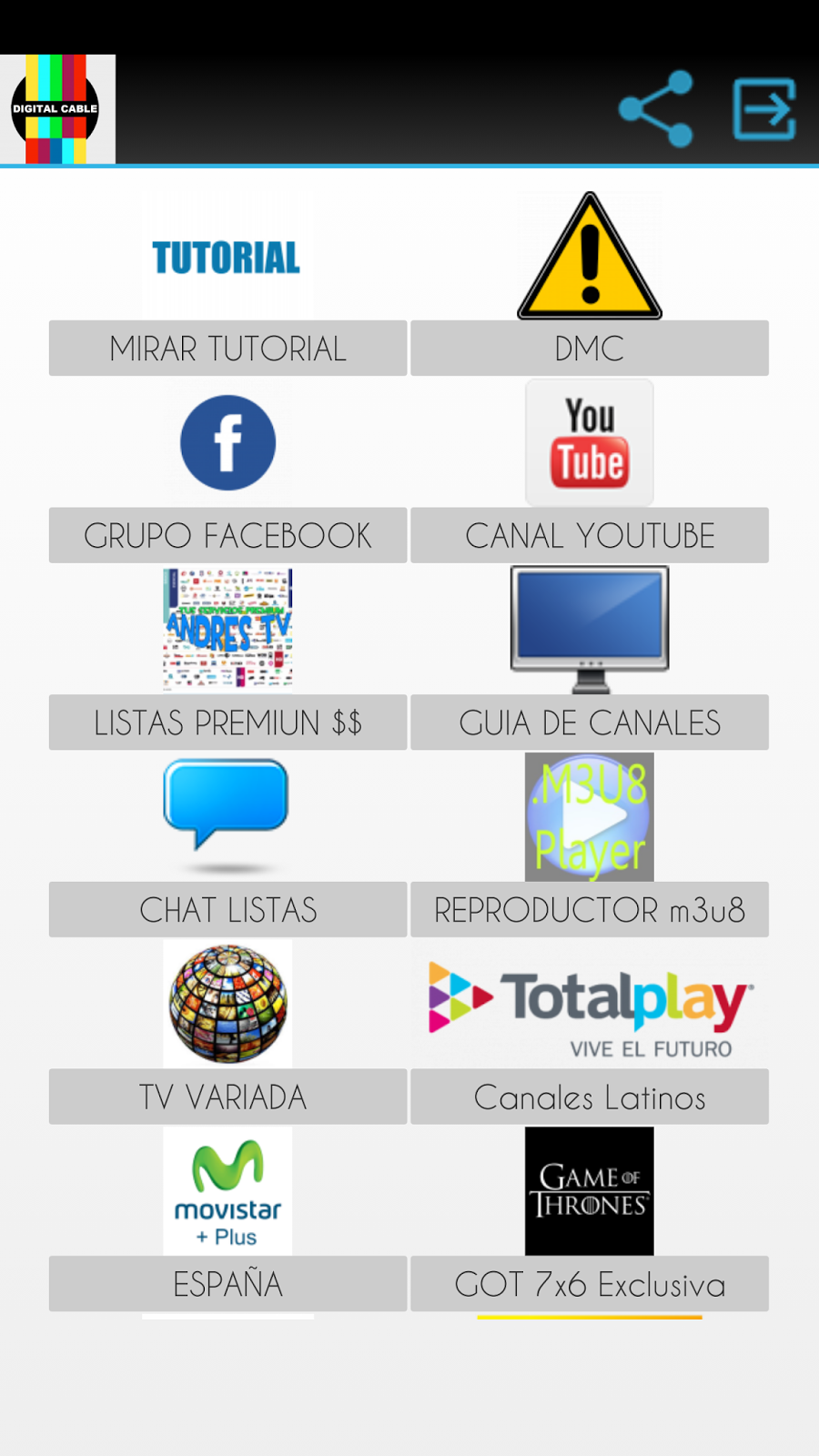Screen dimensions: 819x1456
Task: Open GOT 7x6 Exclusiva
Action: click(590, 1284)
